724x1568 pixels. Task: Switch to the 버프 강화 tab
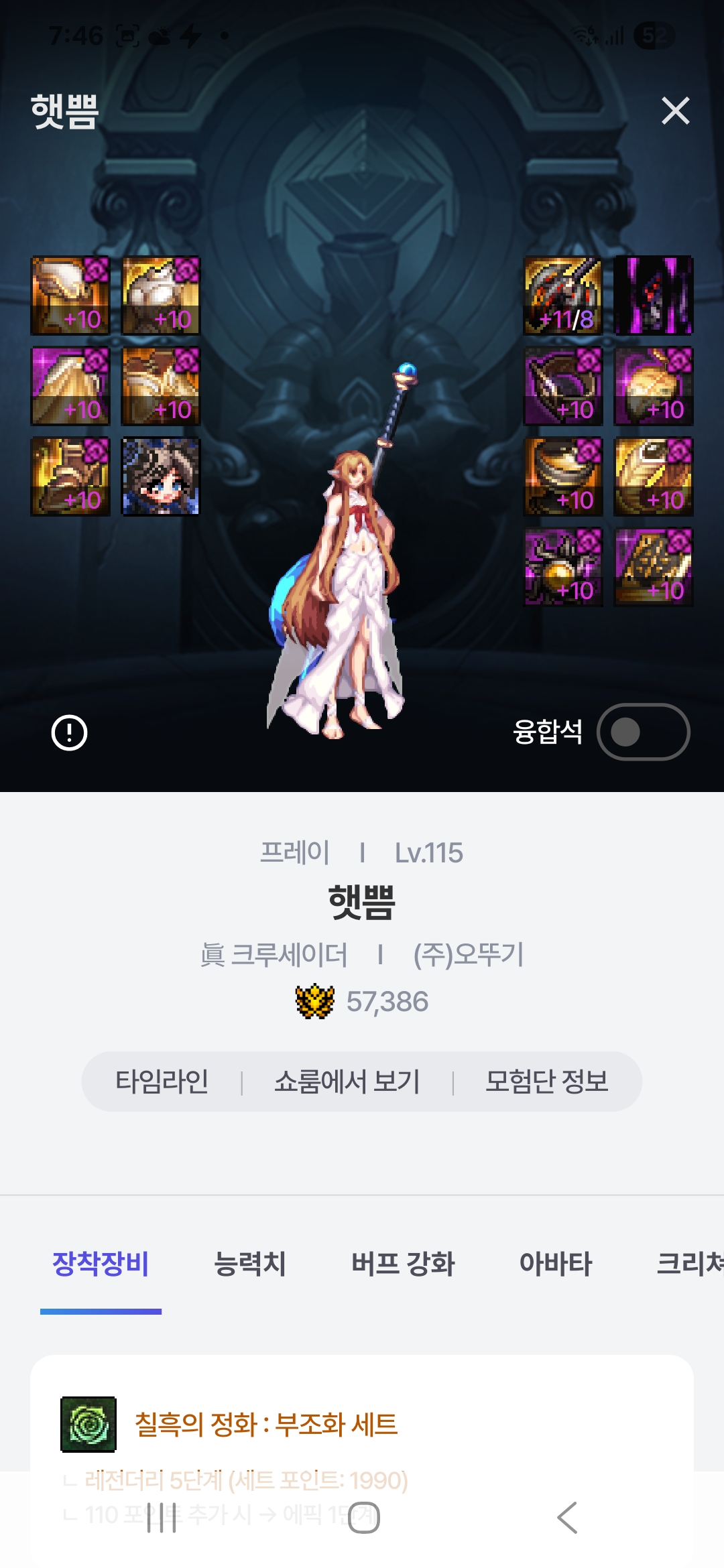(403, 1264)
